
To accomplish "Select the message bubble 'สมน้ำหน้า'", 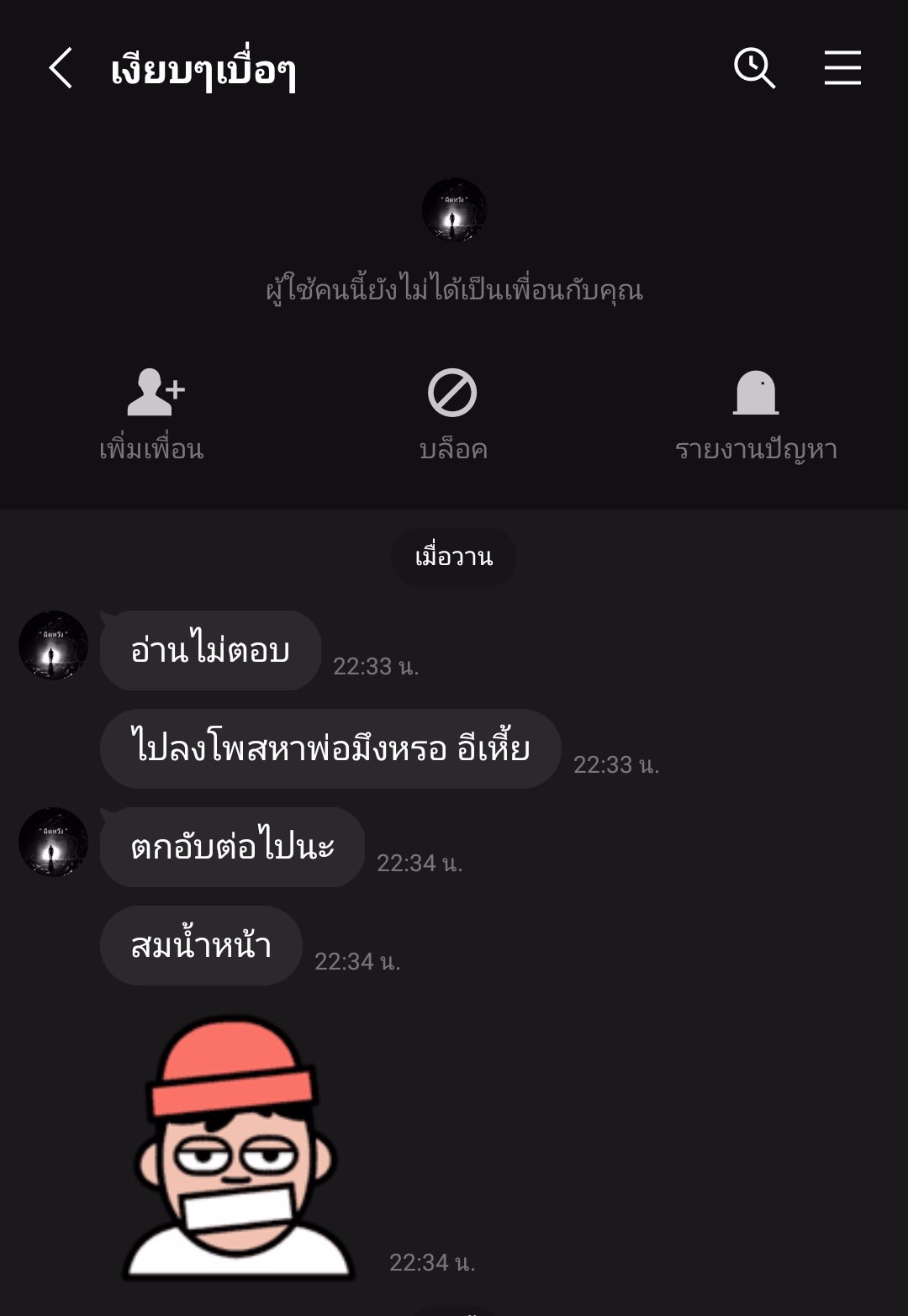I will pos(200,945).
